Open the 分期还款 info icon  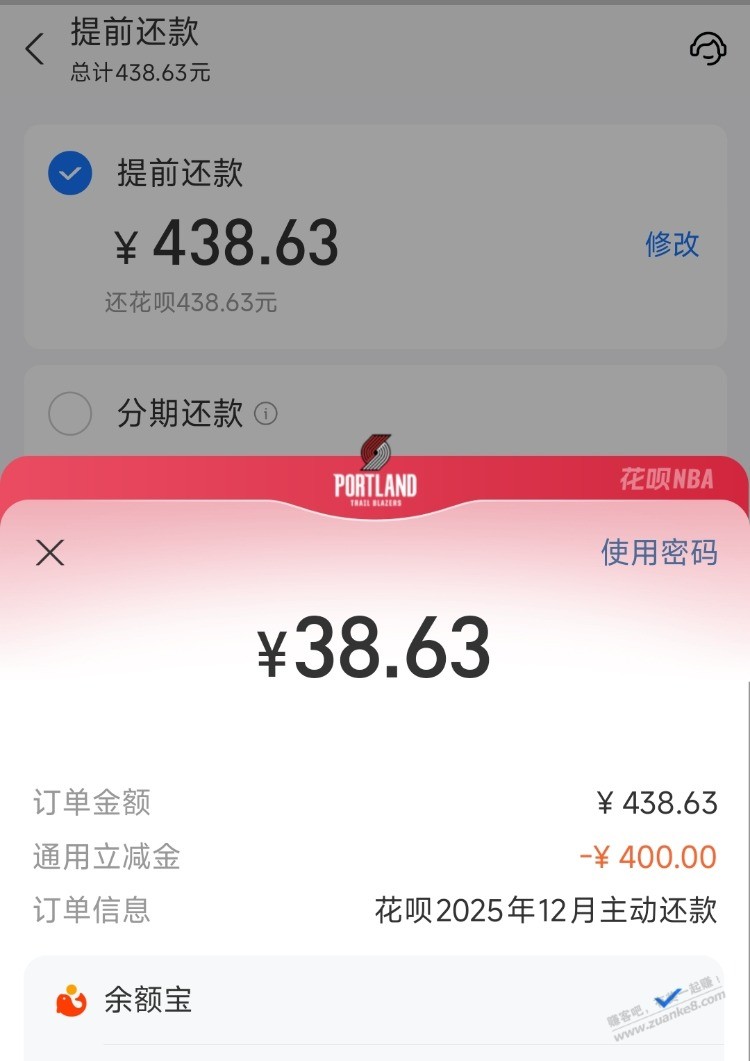266,413
